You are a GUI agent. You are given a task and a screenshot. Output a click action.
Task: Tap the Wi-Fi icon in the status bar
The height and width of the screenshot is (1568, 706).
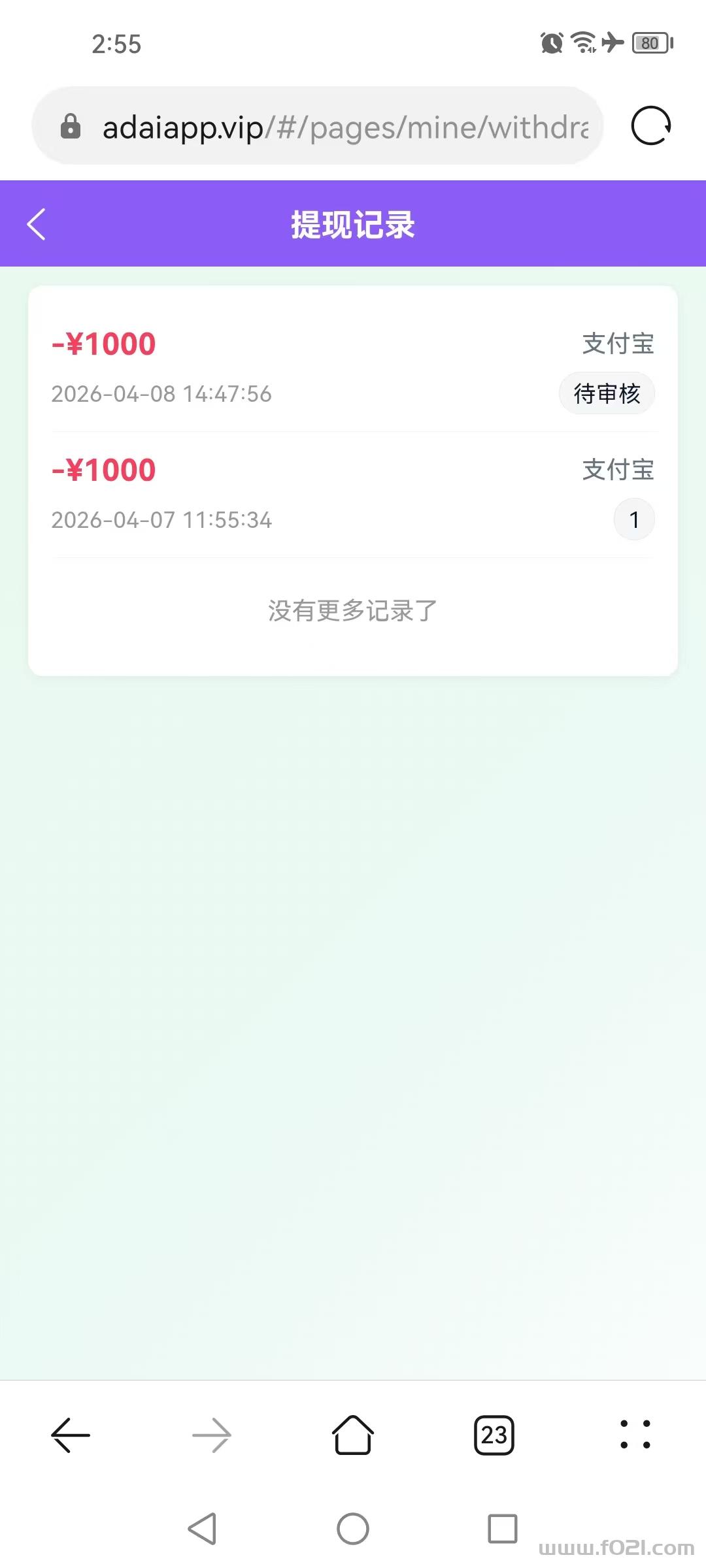coord(581,44)
